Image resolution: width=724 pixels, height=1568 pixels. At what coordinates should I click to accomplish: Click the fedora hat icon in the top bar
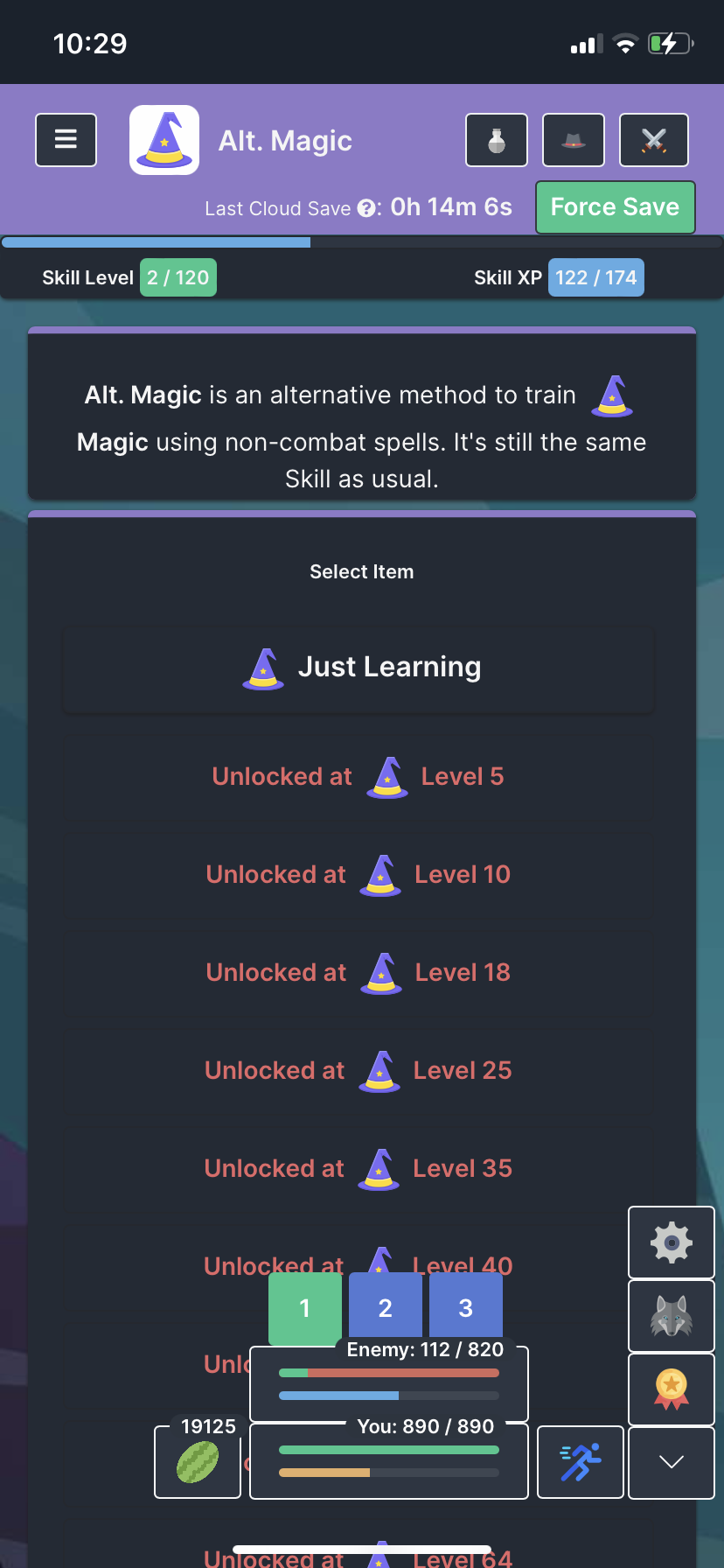pyautogui.click(x=573, y=140)
